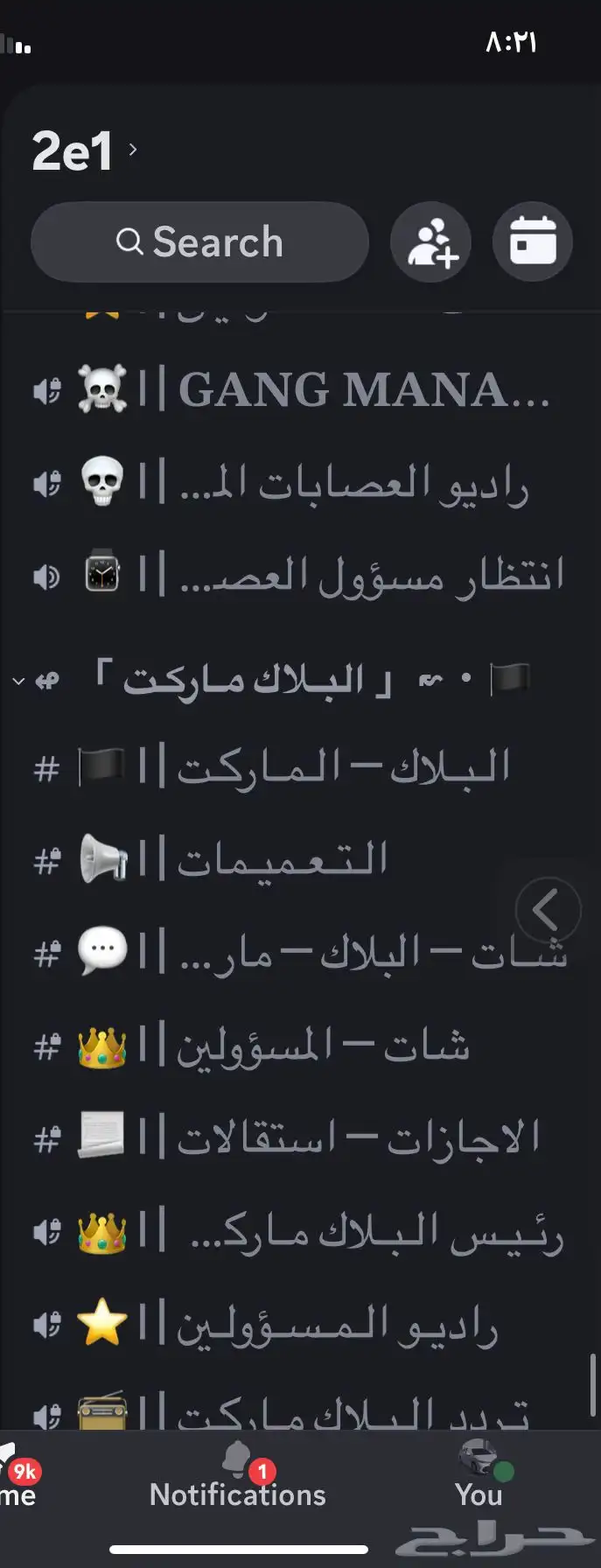Switch to the Home tab
The width and height of the screenshot is (601, 1568).
(x=18, y=1476)
